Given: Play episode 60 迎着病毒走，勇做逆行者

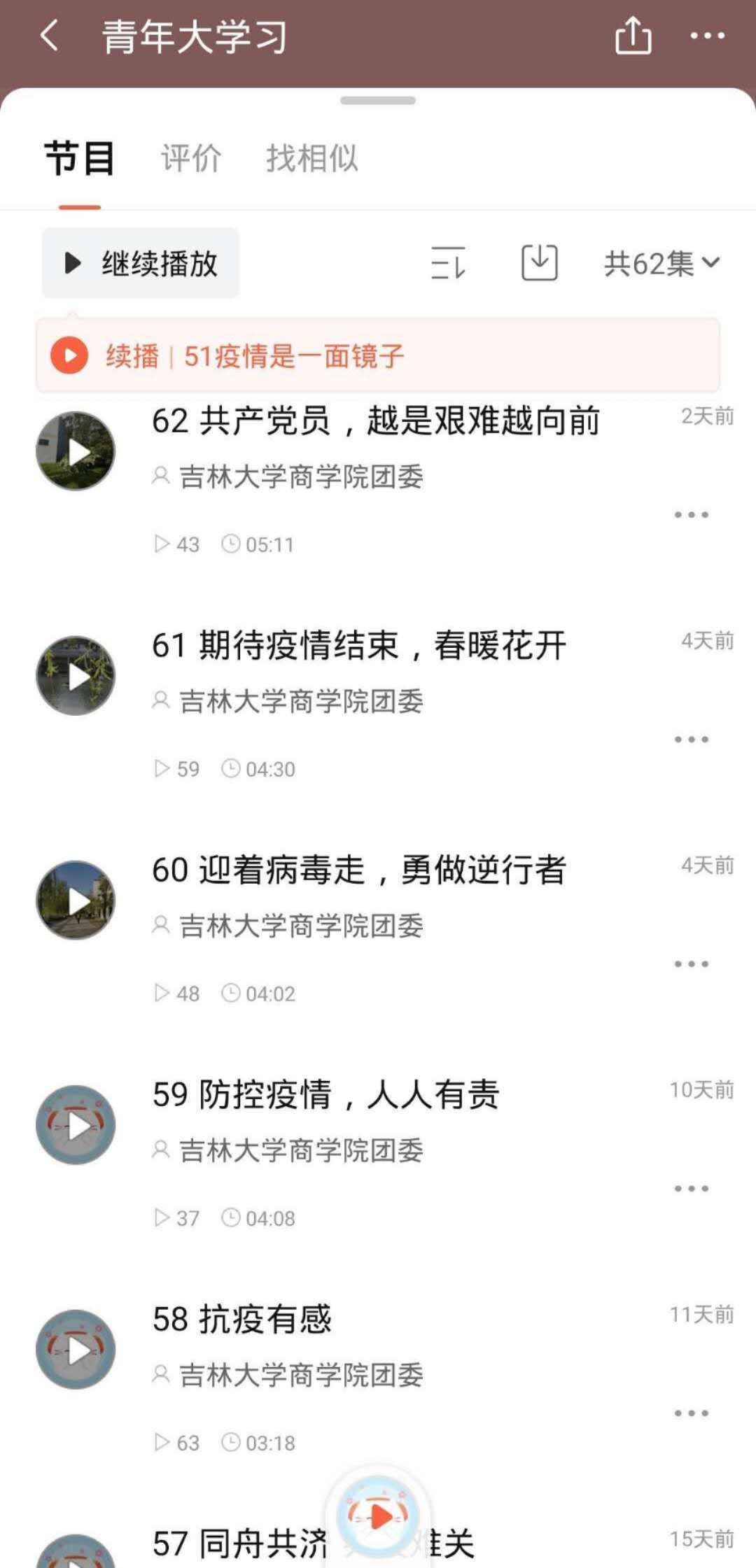Looking at the screenshot, I should click(76, 900).
